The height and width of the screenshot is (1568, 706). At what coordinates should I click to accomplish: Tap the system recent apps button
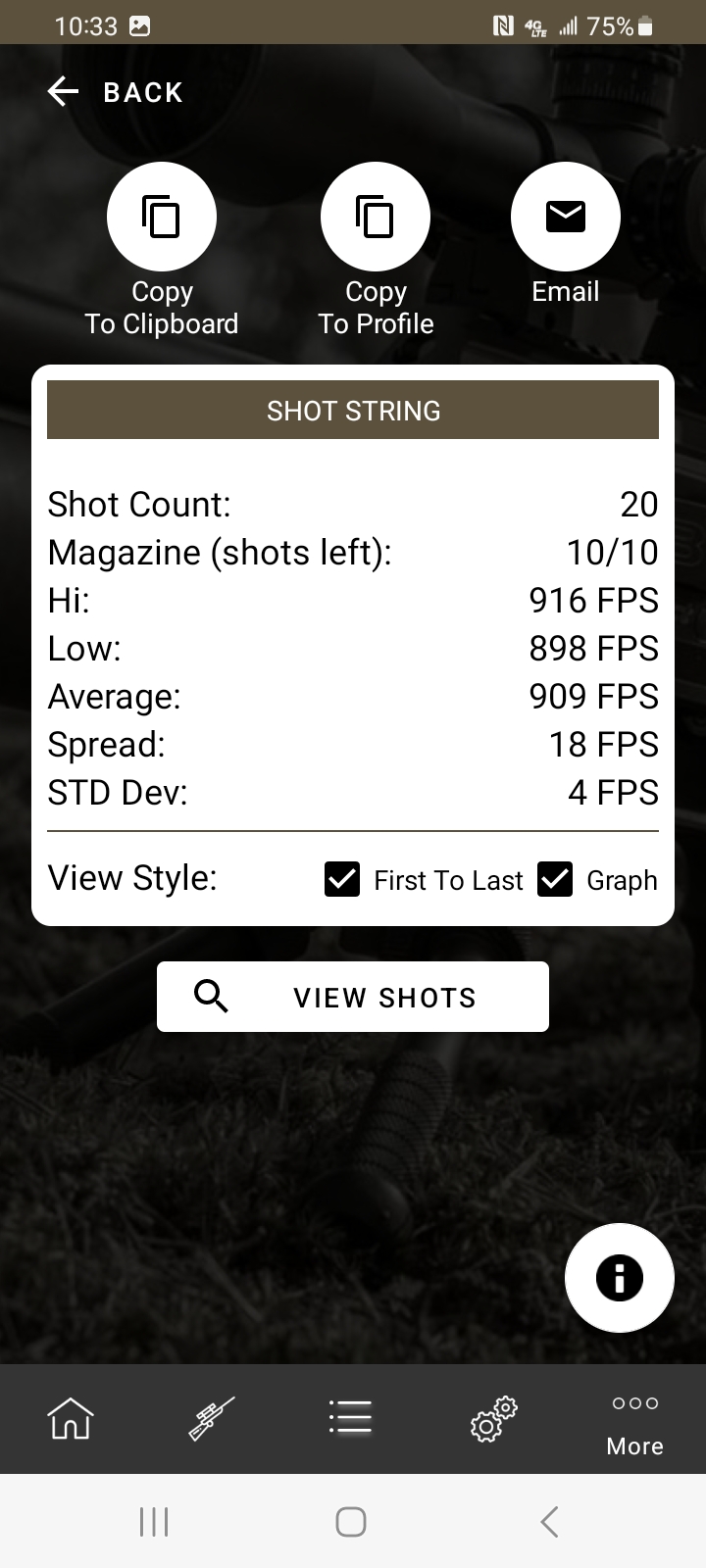pyautogui.click(x=154, y=1522)
